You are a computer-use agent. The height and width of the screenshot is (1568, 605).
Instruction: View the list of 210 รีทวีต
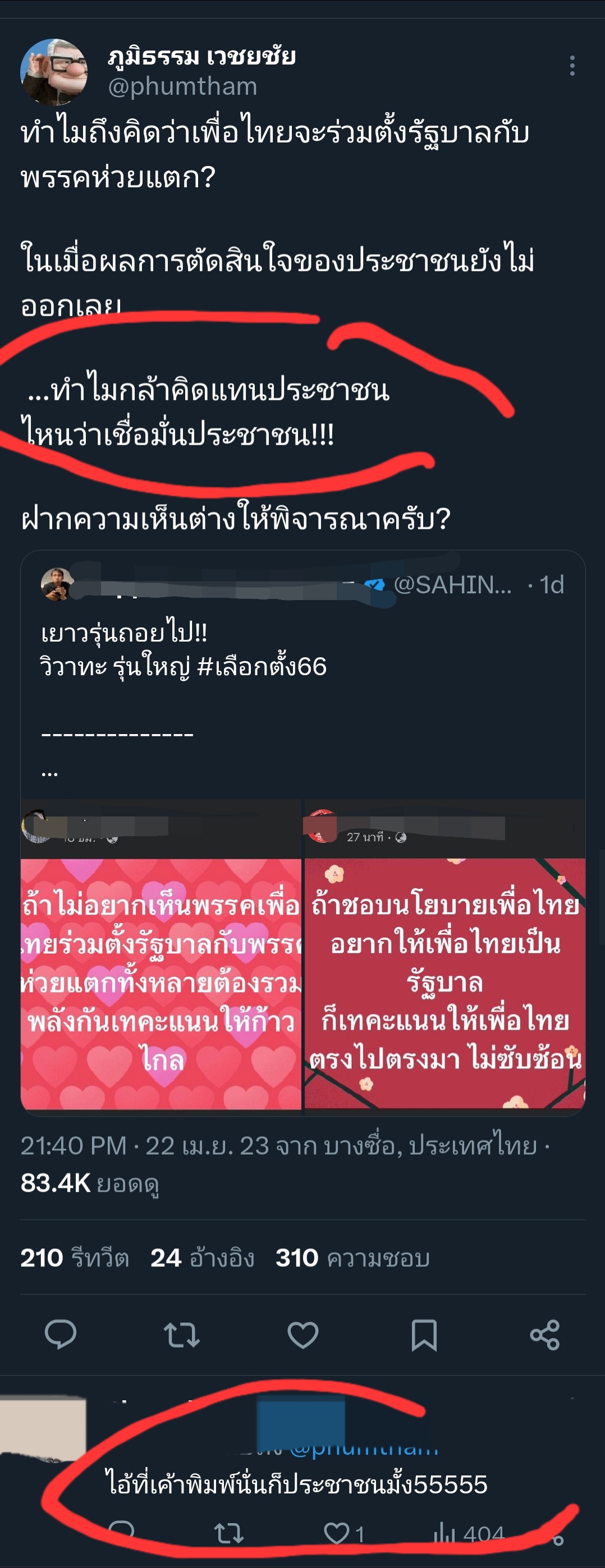click(74, 1257)
